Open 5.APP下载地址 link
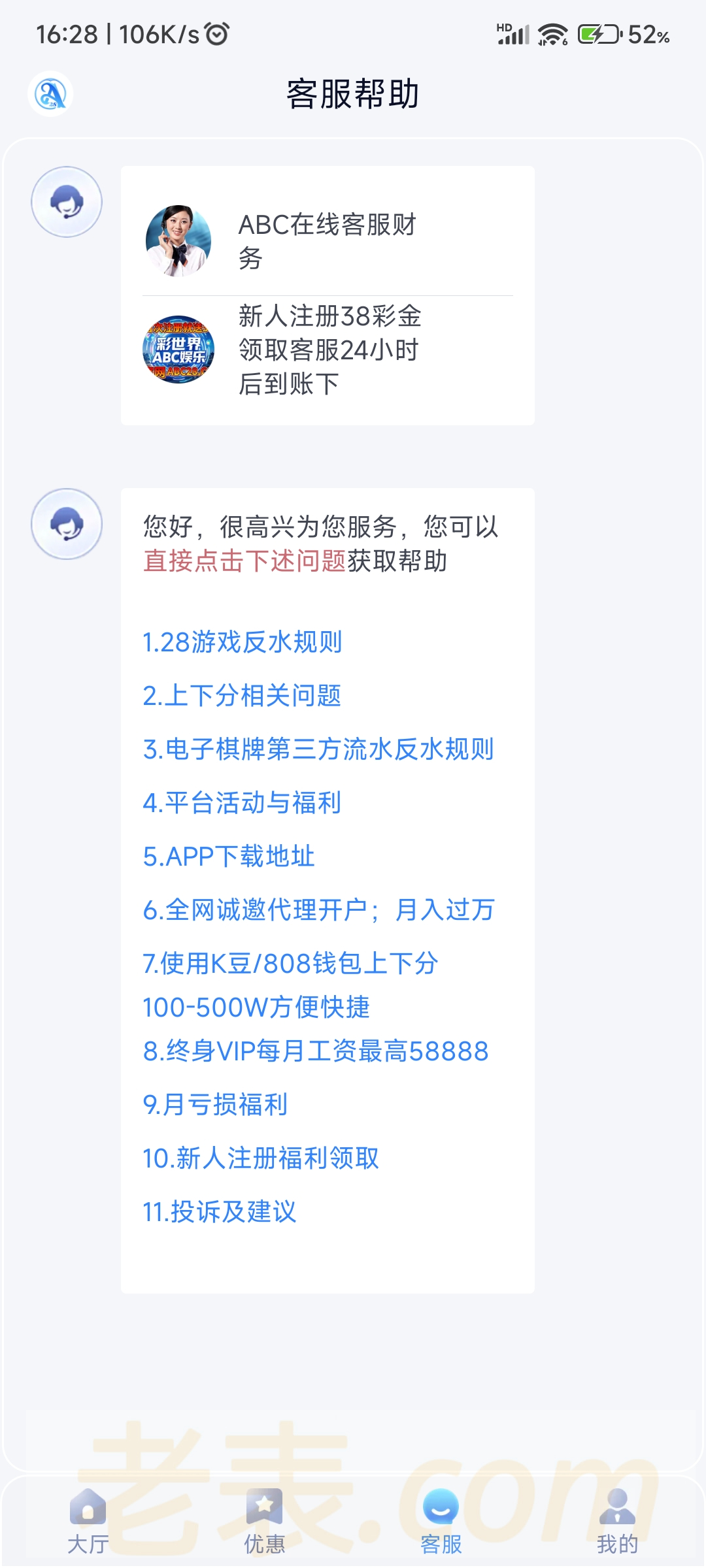 (229, 857)
